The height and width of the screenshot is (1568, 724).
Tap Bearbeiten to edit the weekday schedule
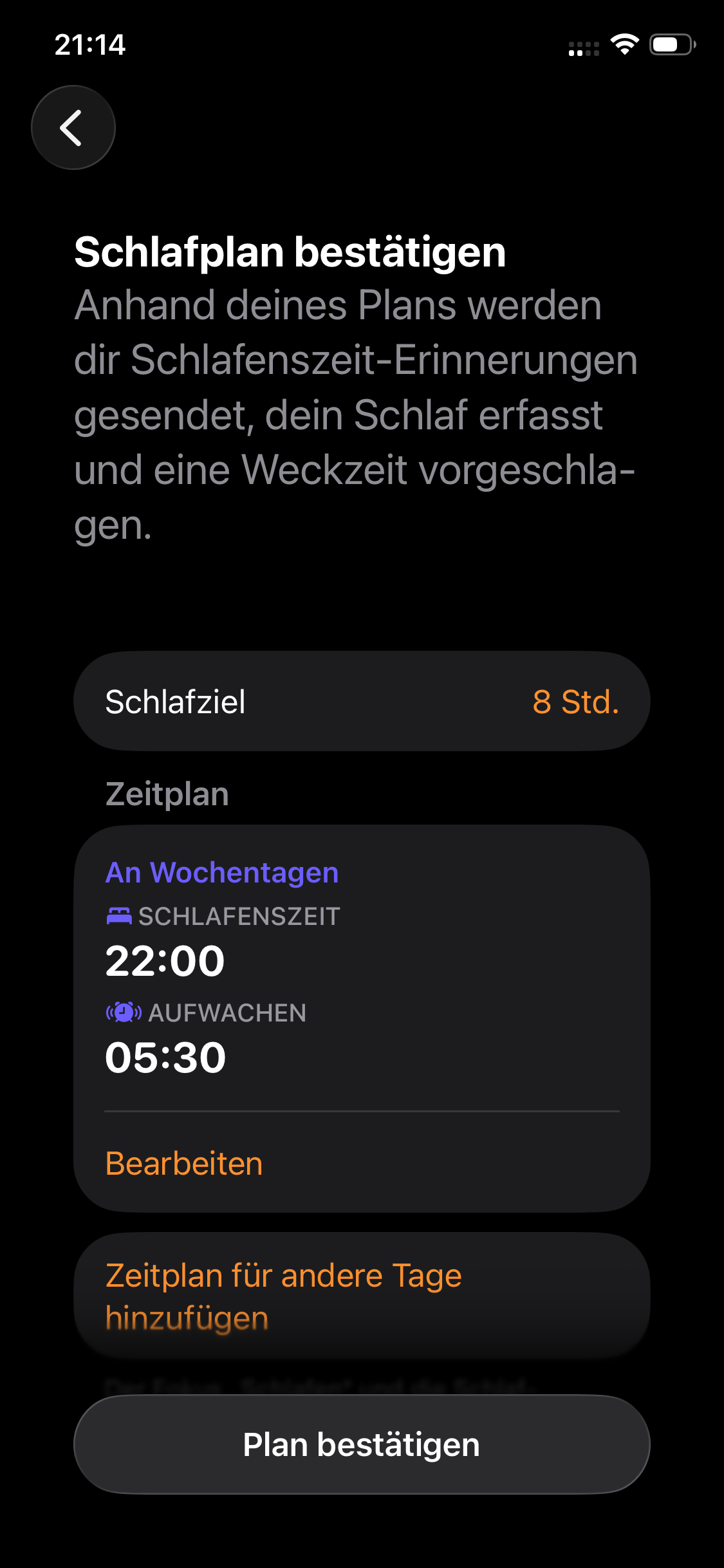coord(184,1164)
